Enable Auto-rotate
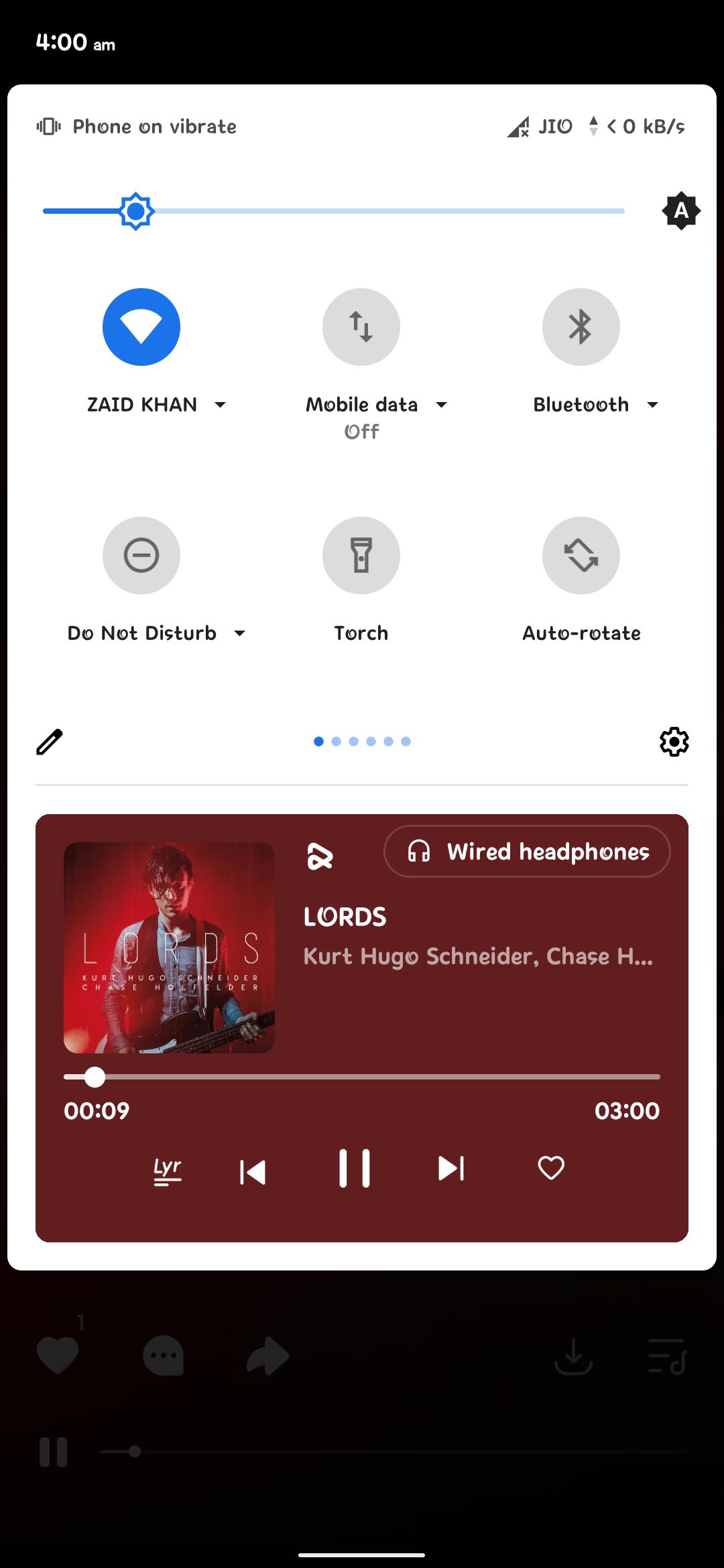The image size is (724, 1568). 581,556
